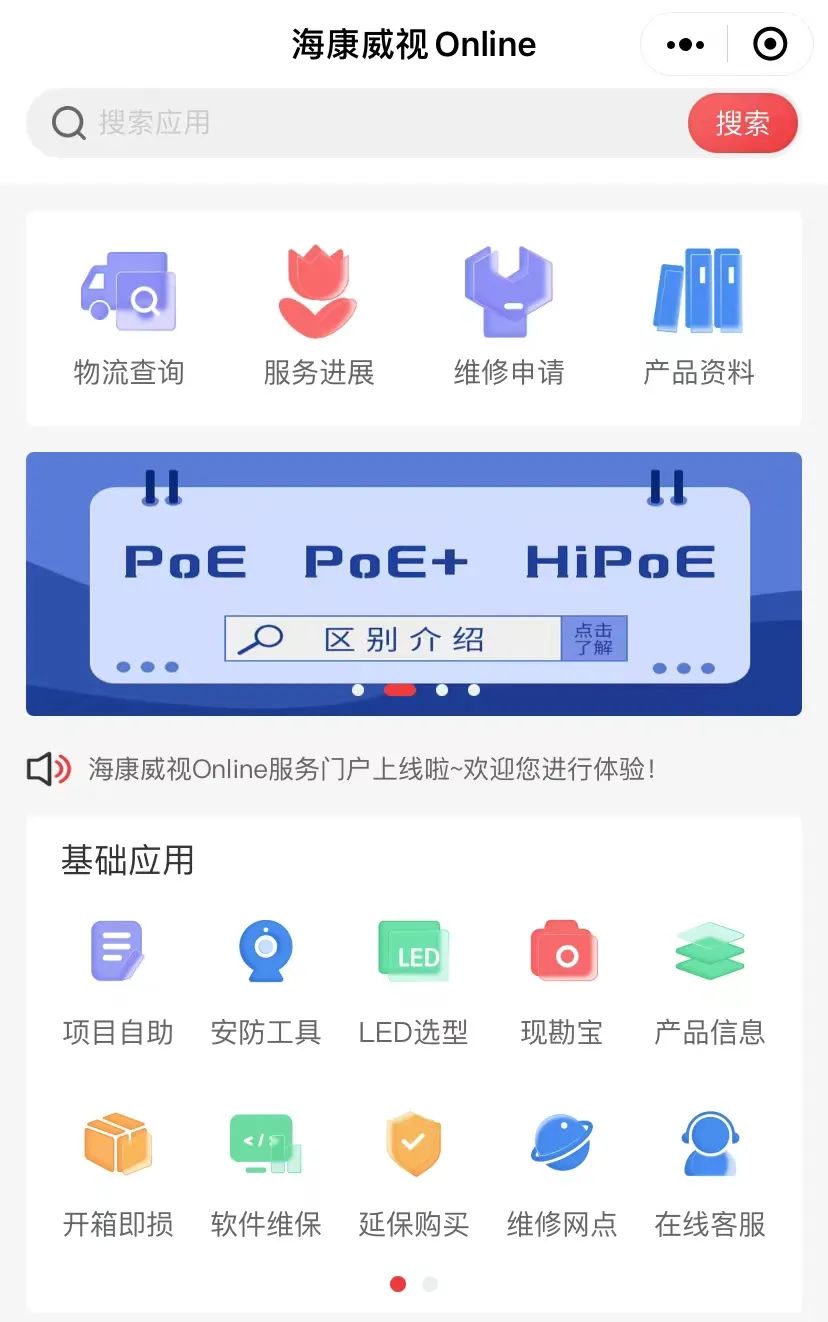This screenshot has height=1322, width=828.
Task: Open the PoE 区别介绍 banner
Action: [x=414, y=584]
